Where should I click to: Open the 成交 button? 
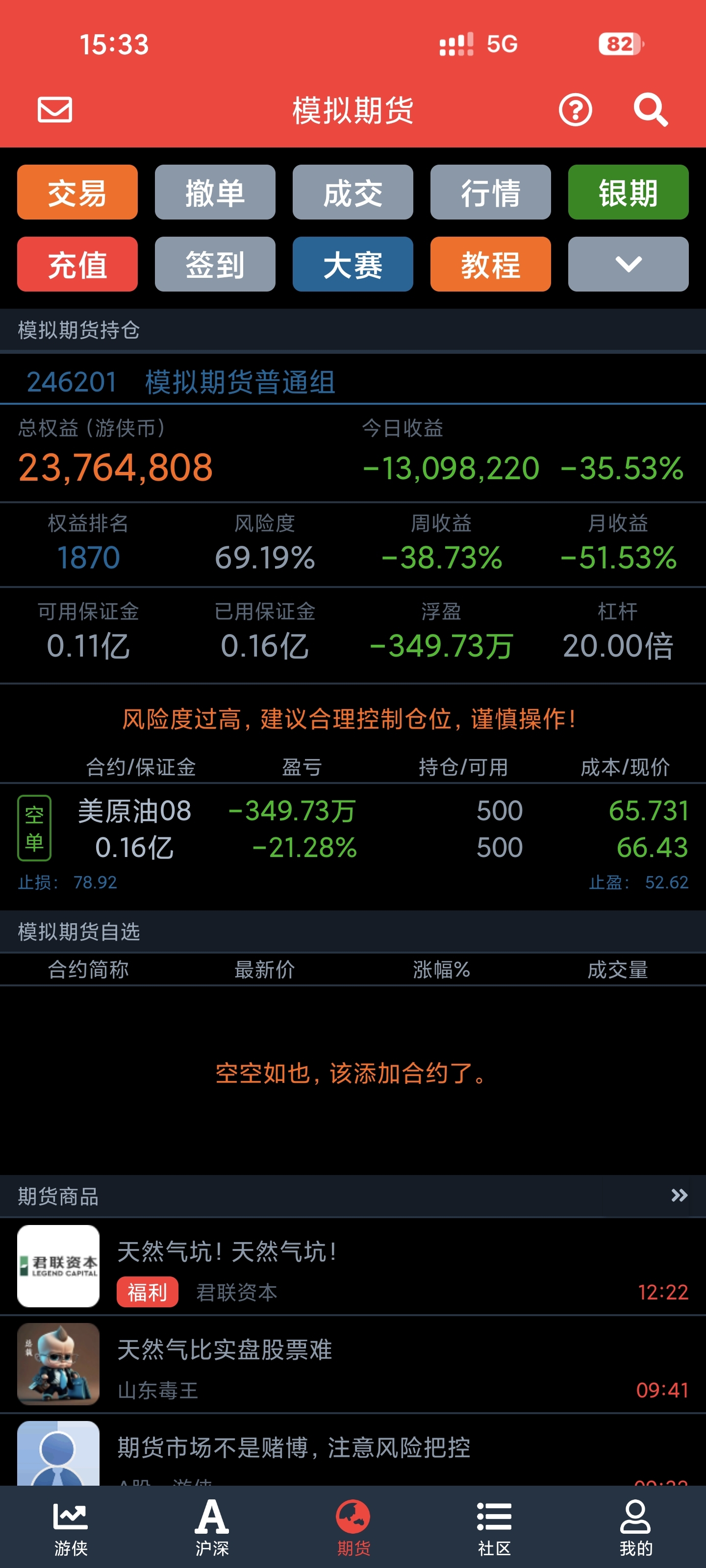pos(353,192)
